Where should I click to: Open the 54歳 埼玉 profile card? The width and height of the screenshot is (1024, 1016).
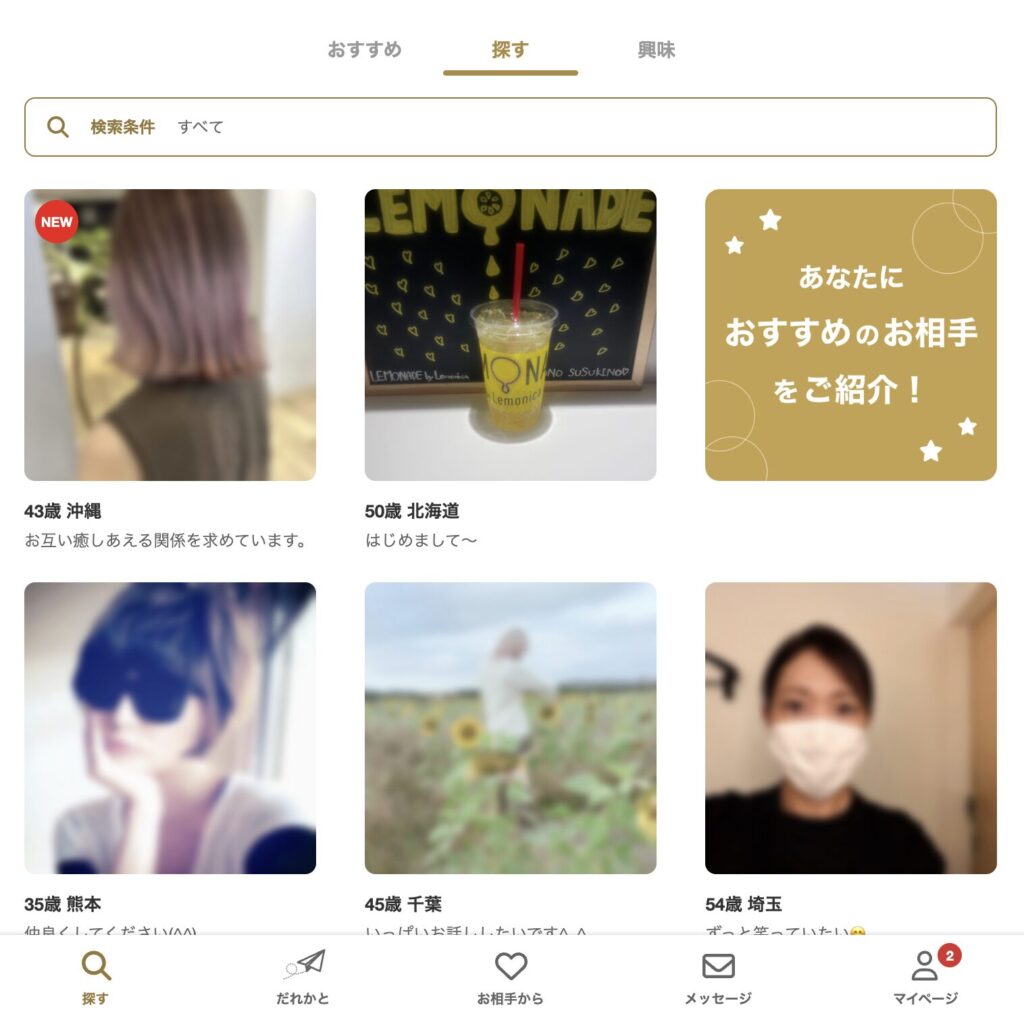pyautogui.click(x=850, y=728)
